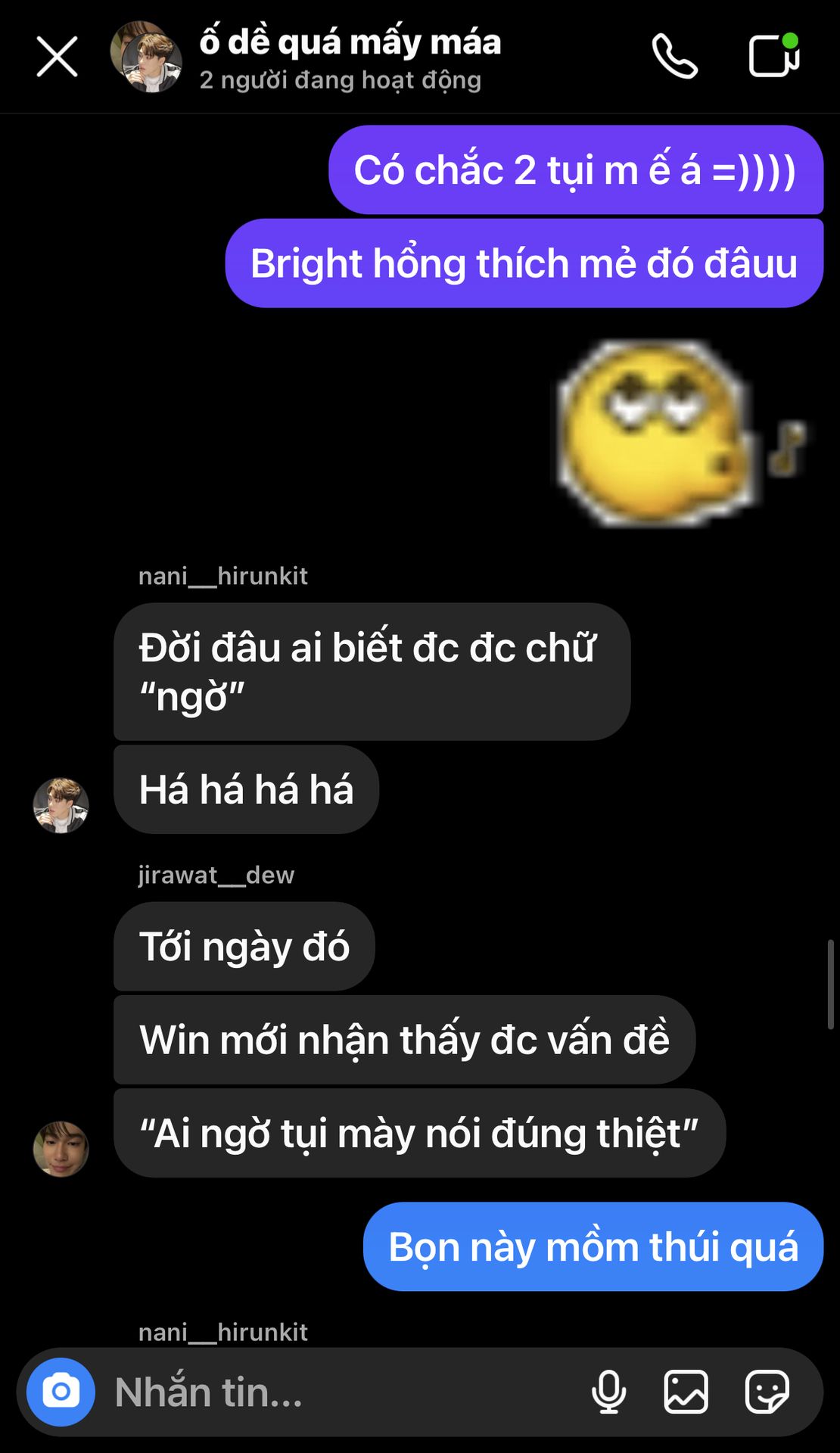Open nani__hirunkit's profile picture
The height and width of the screenshot is (1453, 840).
click(61, 805)
